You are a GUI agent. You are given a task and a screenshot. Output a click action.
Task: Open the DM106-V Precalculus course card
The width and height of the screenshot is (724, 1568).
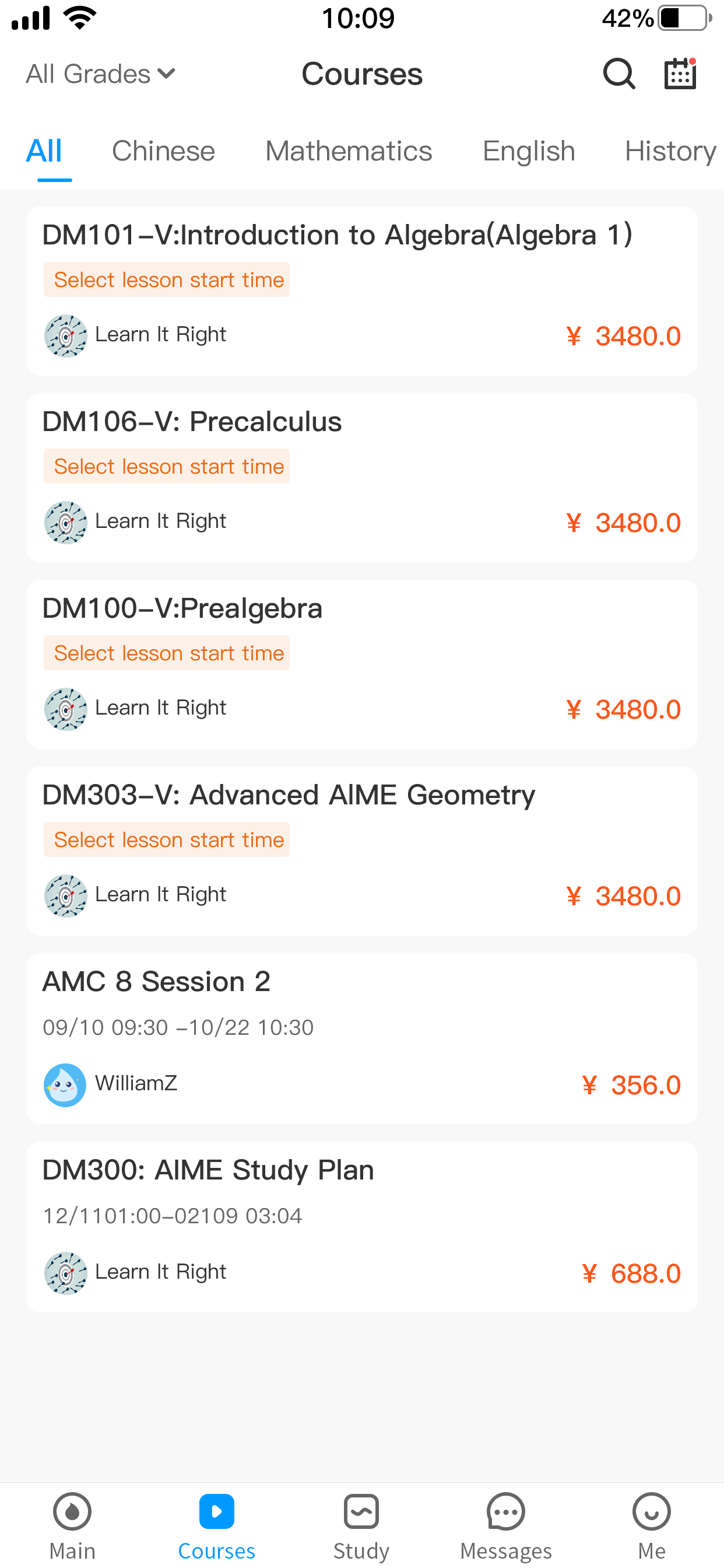point(362,478)
